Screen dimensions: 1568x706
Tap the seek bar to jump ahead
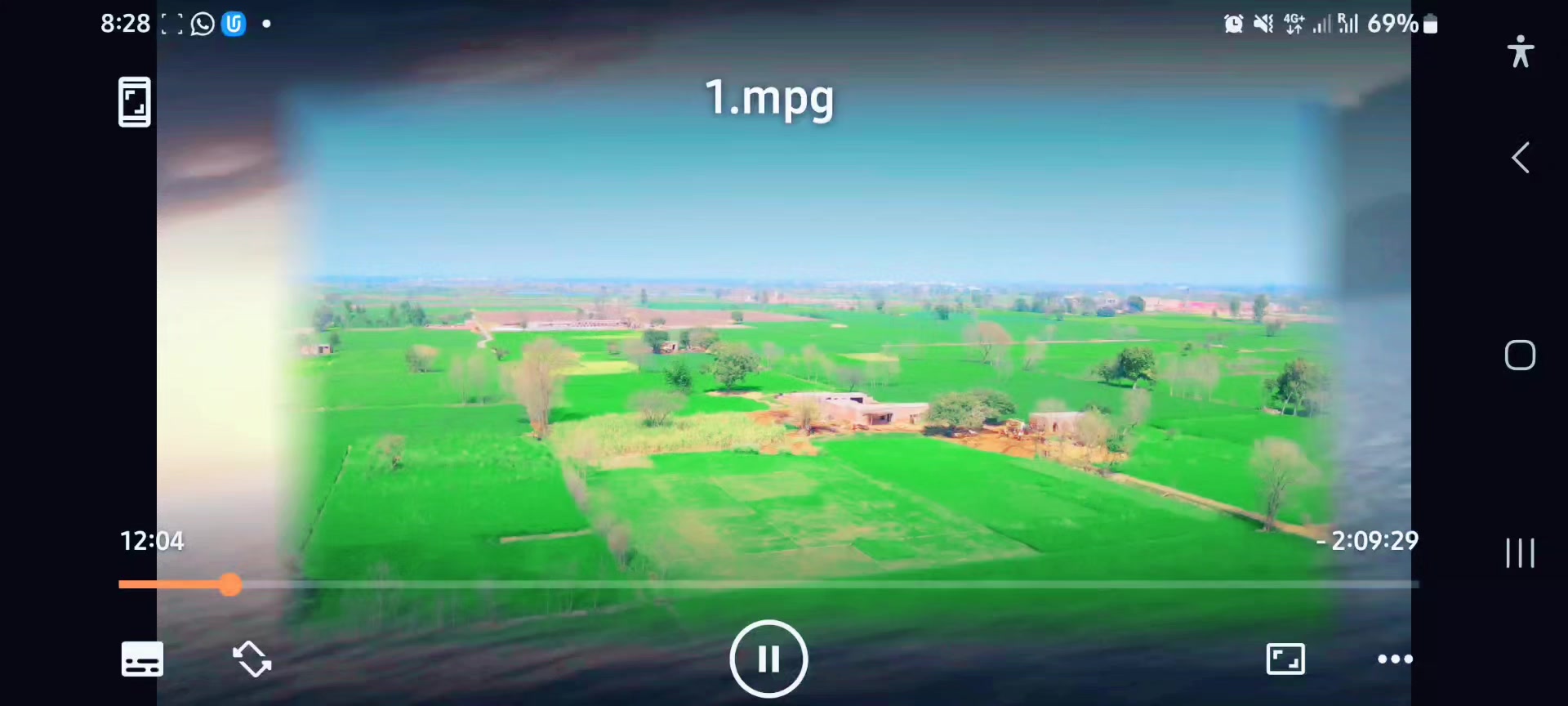(817, 584)
